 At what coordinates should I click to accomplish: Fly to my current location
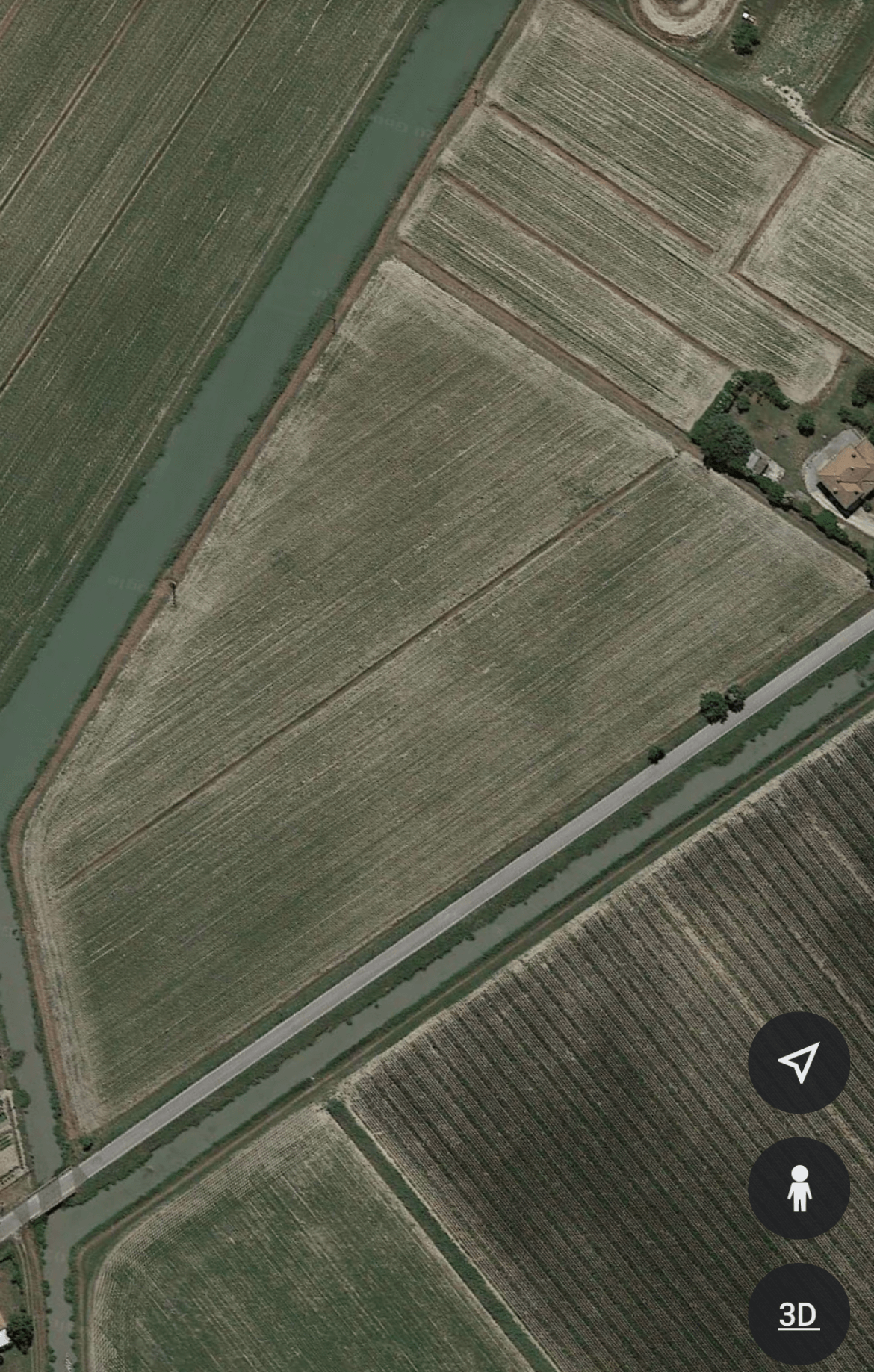point(799,1062)
